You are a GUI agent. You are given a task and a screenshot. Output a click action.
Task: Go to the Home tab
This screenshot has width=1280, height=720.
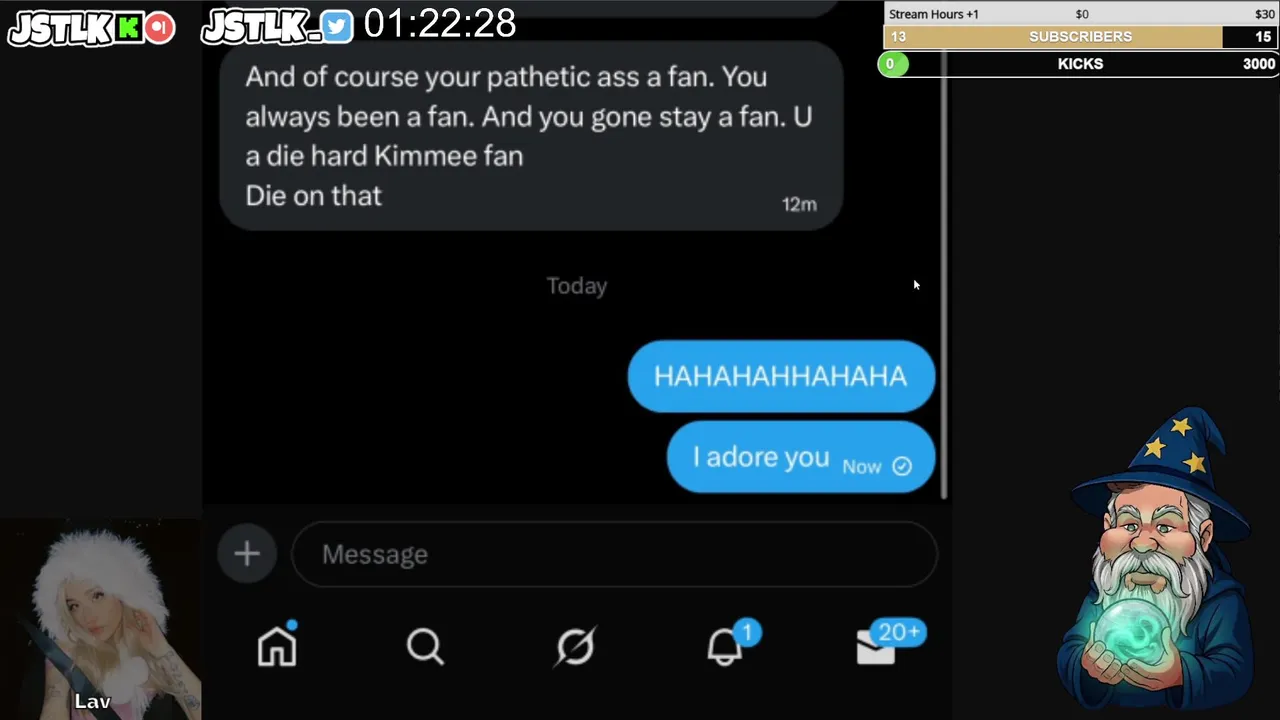[277, 646]
